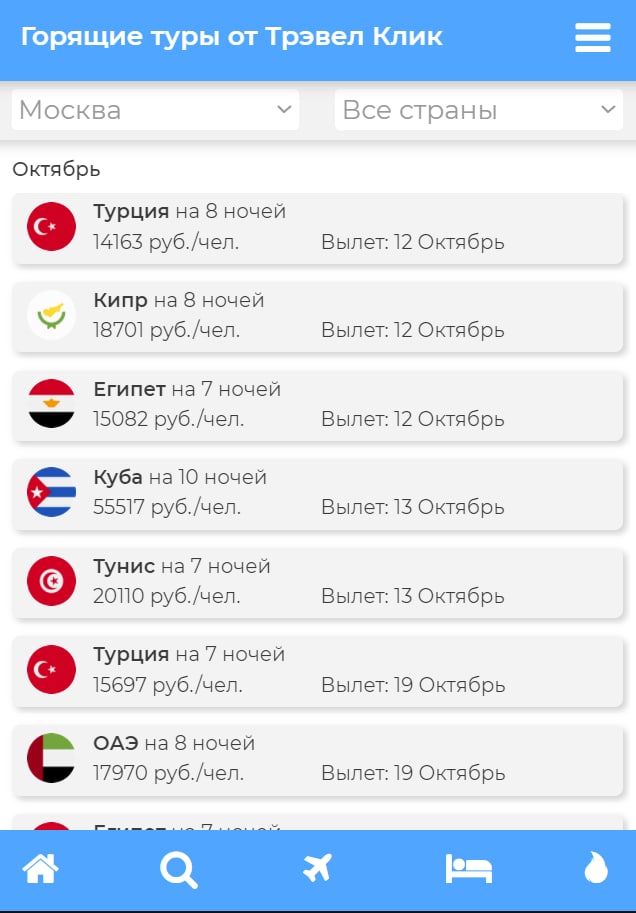Choose the Тунис tour departing 13 October

click(317, 582)
